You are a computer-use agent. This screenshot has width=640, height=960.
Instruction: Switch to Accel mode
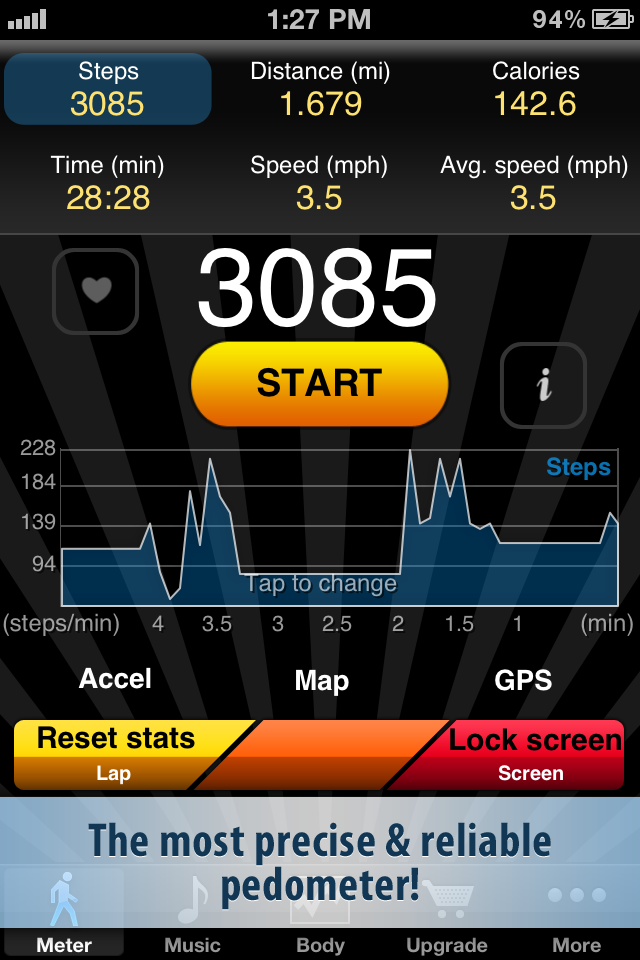pyautogui.click(x=115, y=679)
